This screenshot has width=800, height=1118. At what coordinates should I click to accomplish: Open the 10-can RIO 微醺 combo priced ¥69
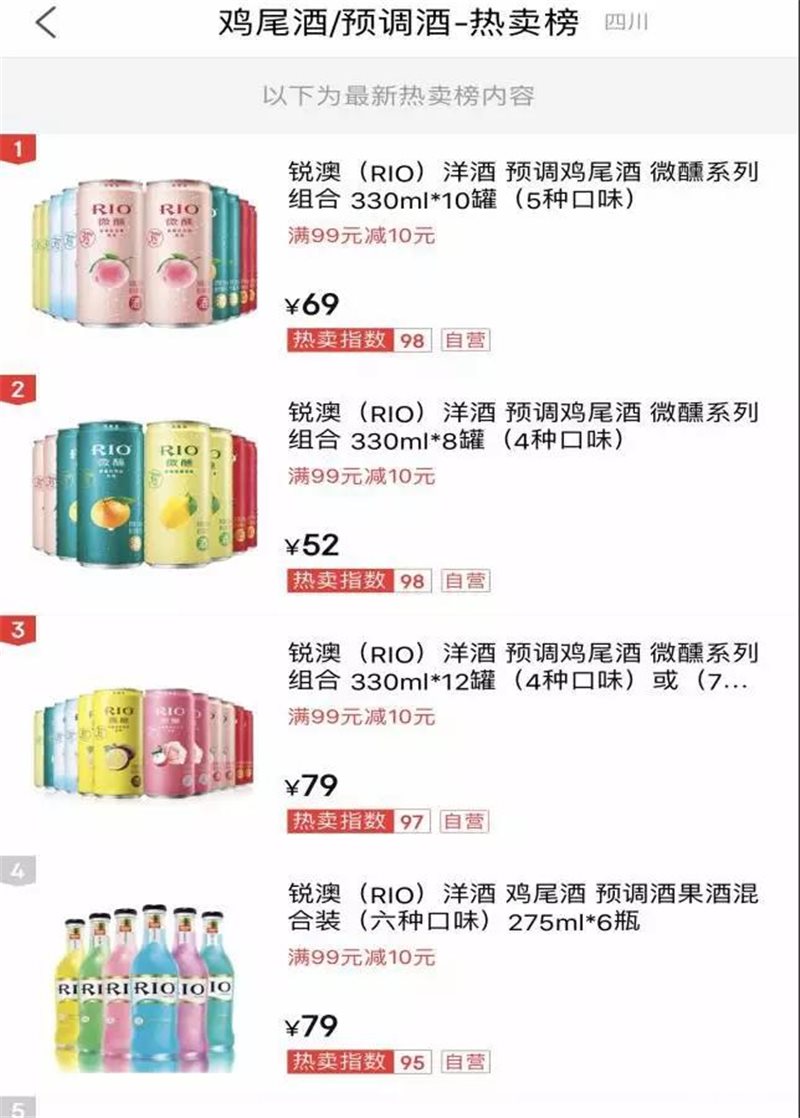point(522,186)
